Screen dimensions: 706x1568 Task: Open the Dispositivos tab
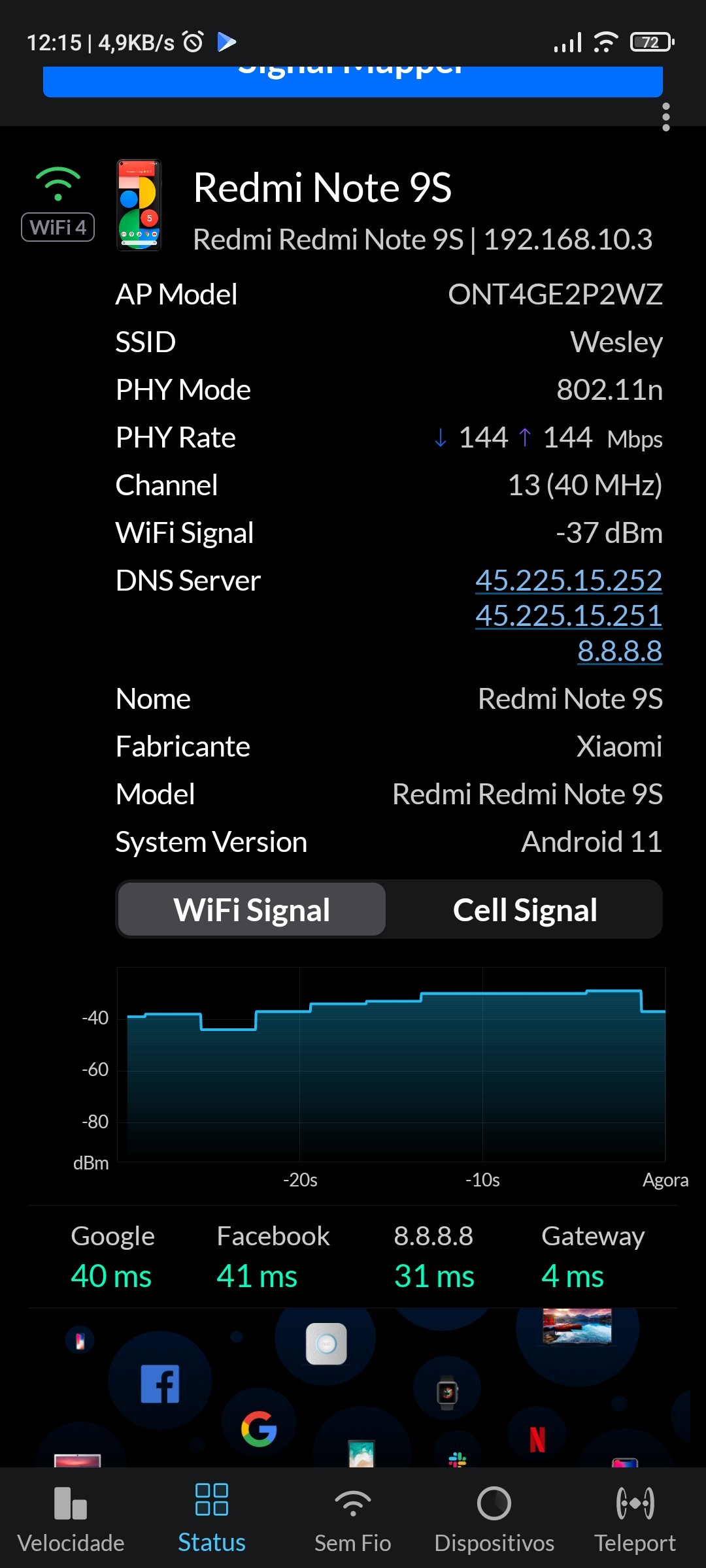pyautogui.click(x=494, y=1519)
